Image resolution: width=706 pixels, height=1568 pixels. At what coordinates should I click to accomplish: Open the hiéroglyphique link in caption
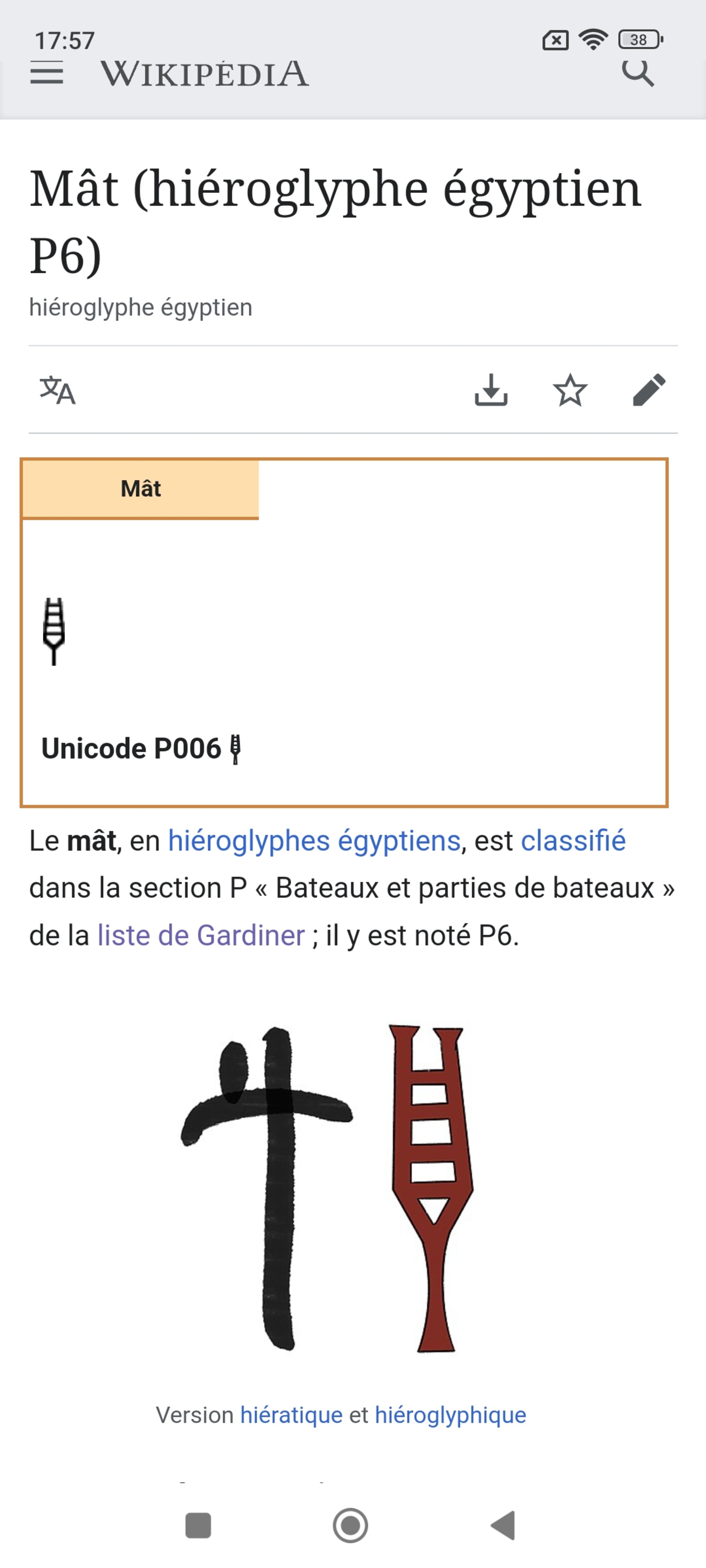tap(450, 1415)
